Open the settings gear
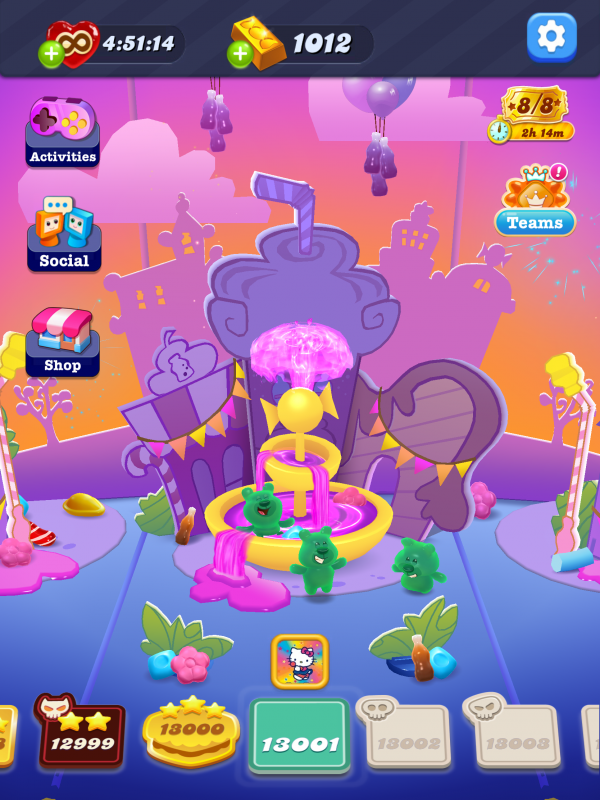 tap(551, 38)
